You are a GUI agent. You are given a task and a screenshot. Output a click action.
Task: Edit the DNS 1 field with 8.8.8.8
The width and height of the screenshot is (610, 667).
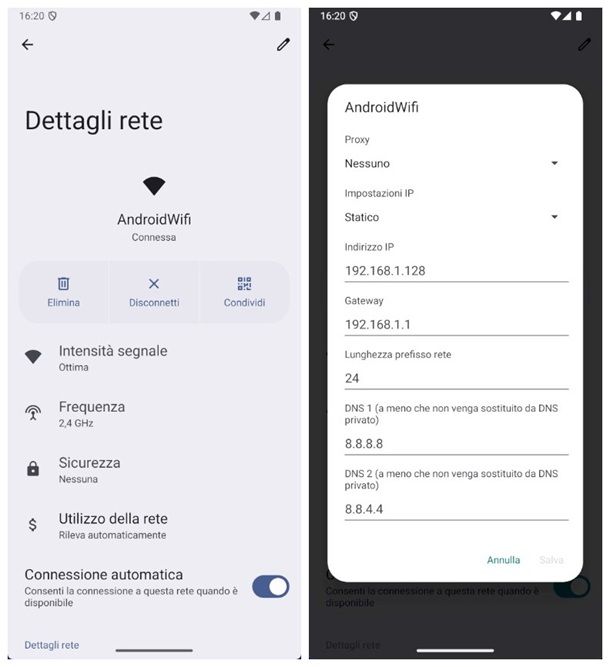(455, 443)
